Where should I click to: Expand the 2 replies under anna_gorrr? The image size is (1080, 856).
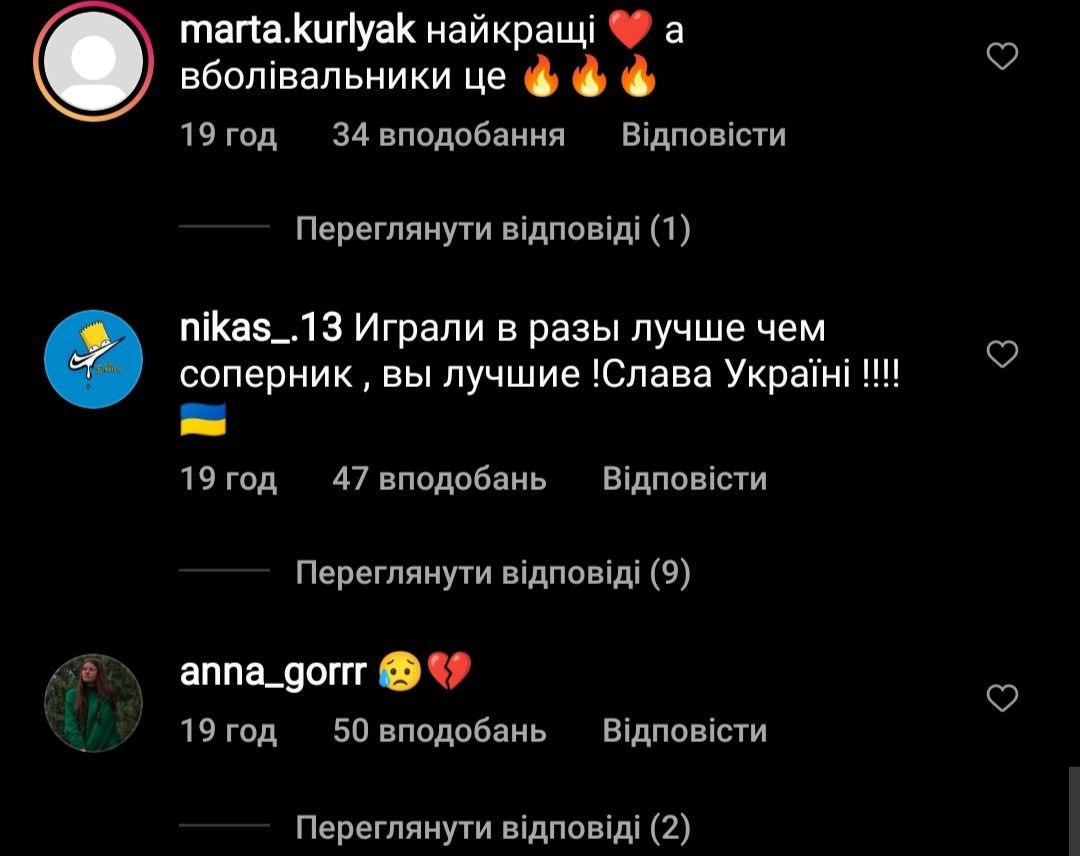click(493, 827)
